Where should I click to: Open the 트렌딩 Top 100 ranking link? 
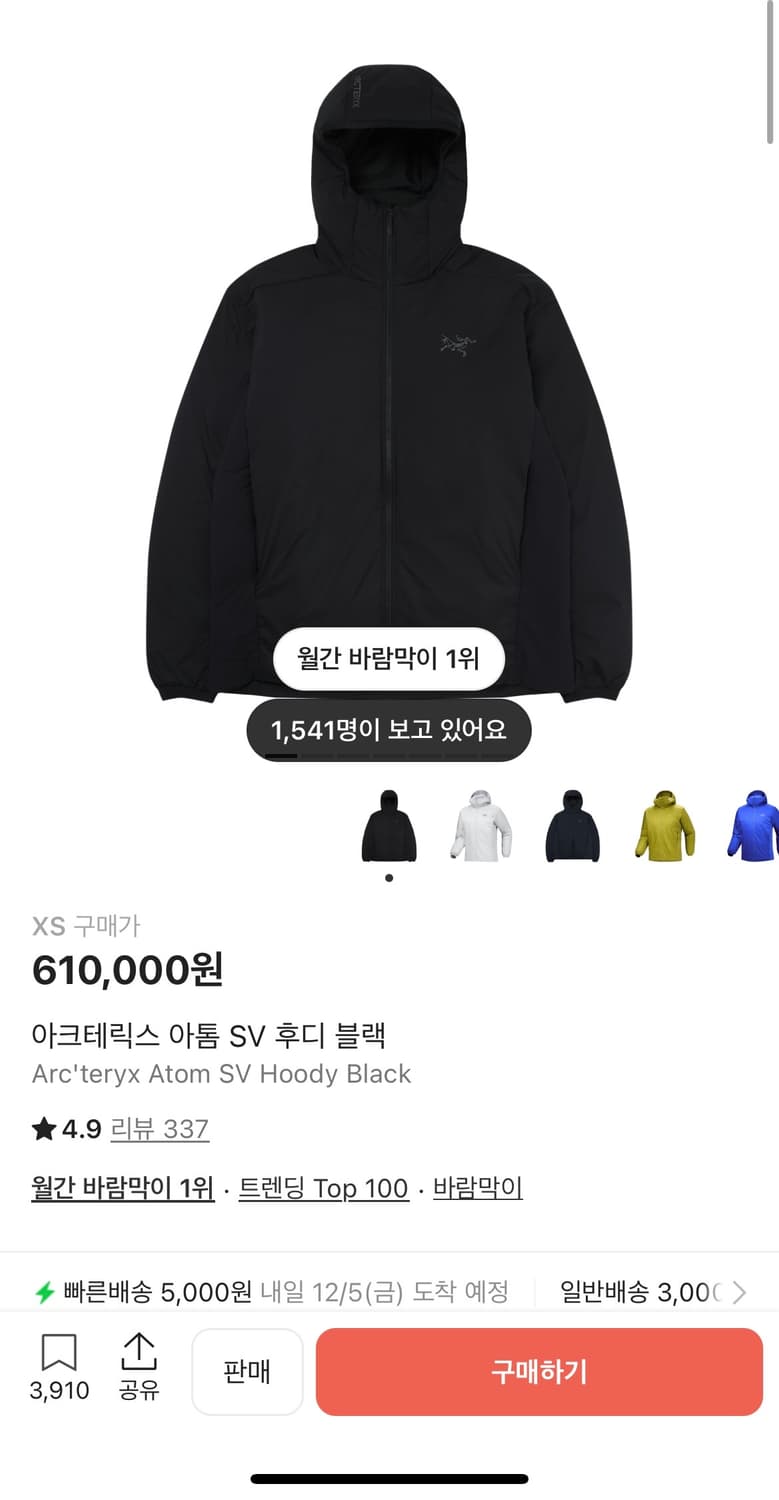click(x=324, y=1187)
